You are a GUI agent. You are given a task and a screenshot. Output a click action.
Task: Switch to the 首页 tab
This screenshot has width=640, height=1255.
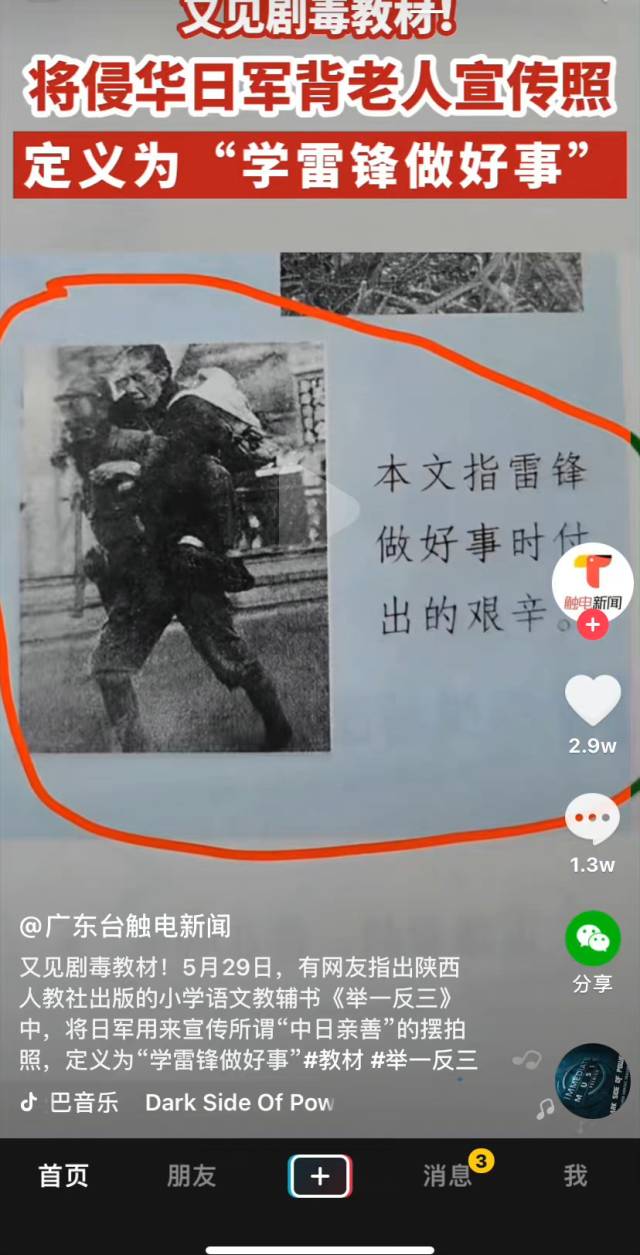tap(63, 1176)
